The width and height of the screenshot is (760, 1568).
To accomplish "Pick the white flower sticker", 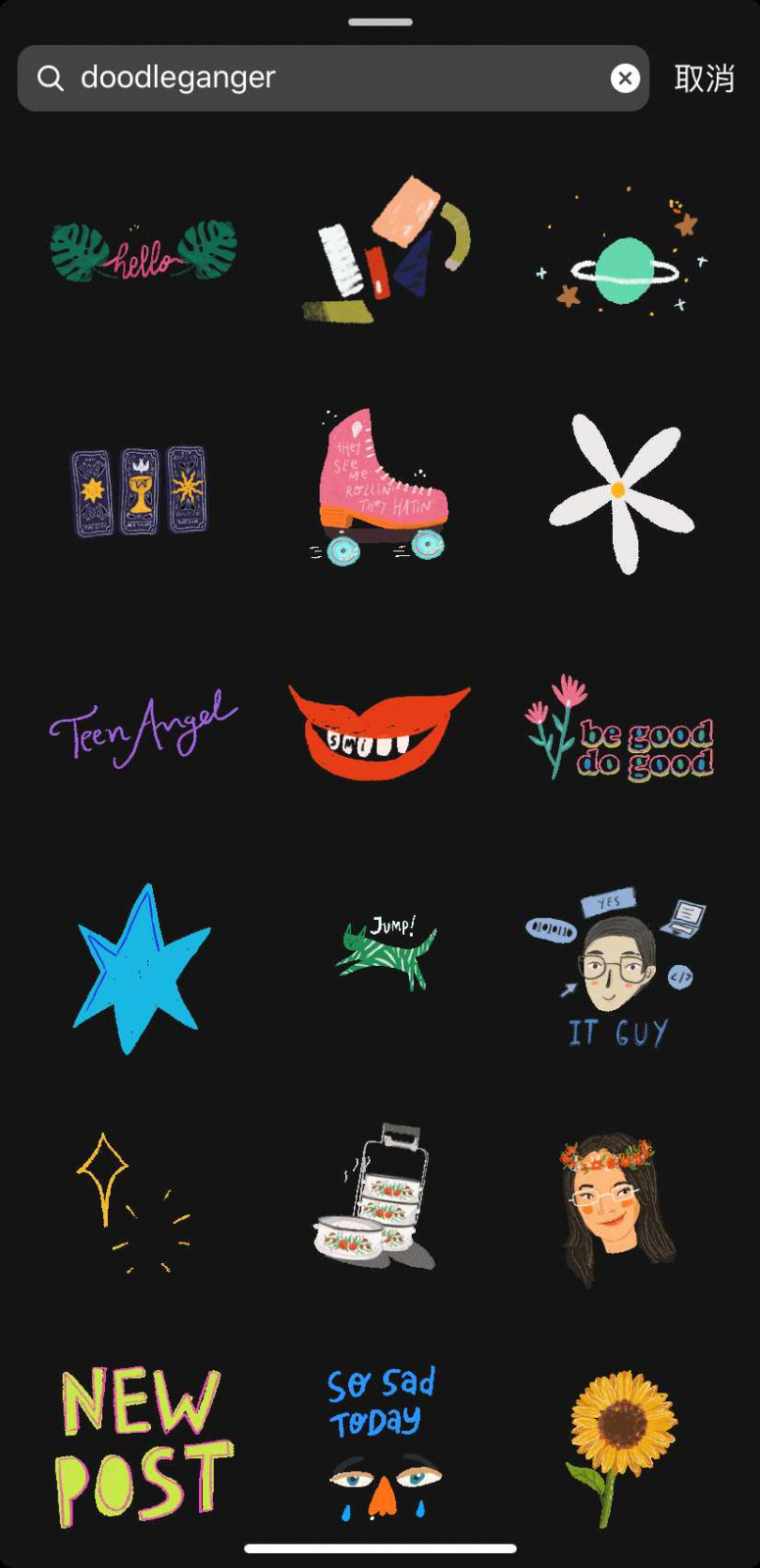I will [620, 491].
